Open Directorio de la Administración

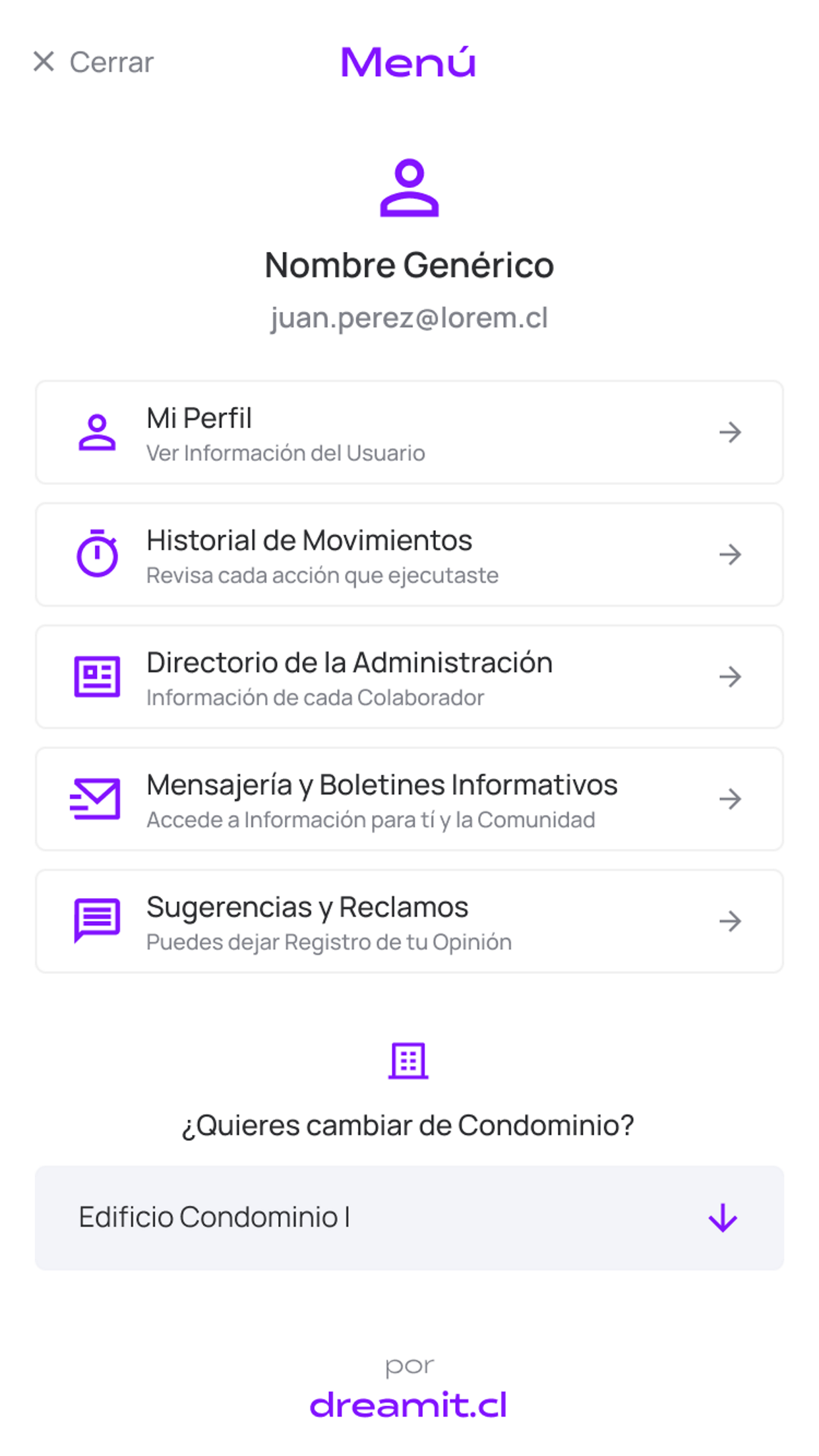pos(409,677)
